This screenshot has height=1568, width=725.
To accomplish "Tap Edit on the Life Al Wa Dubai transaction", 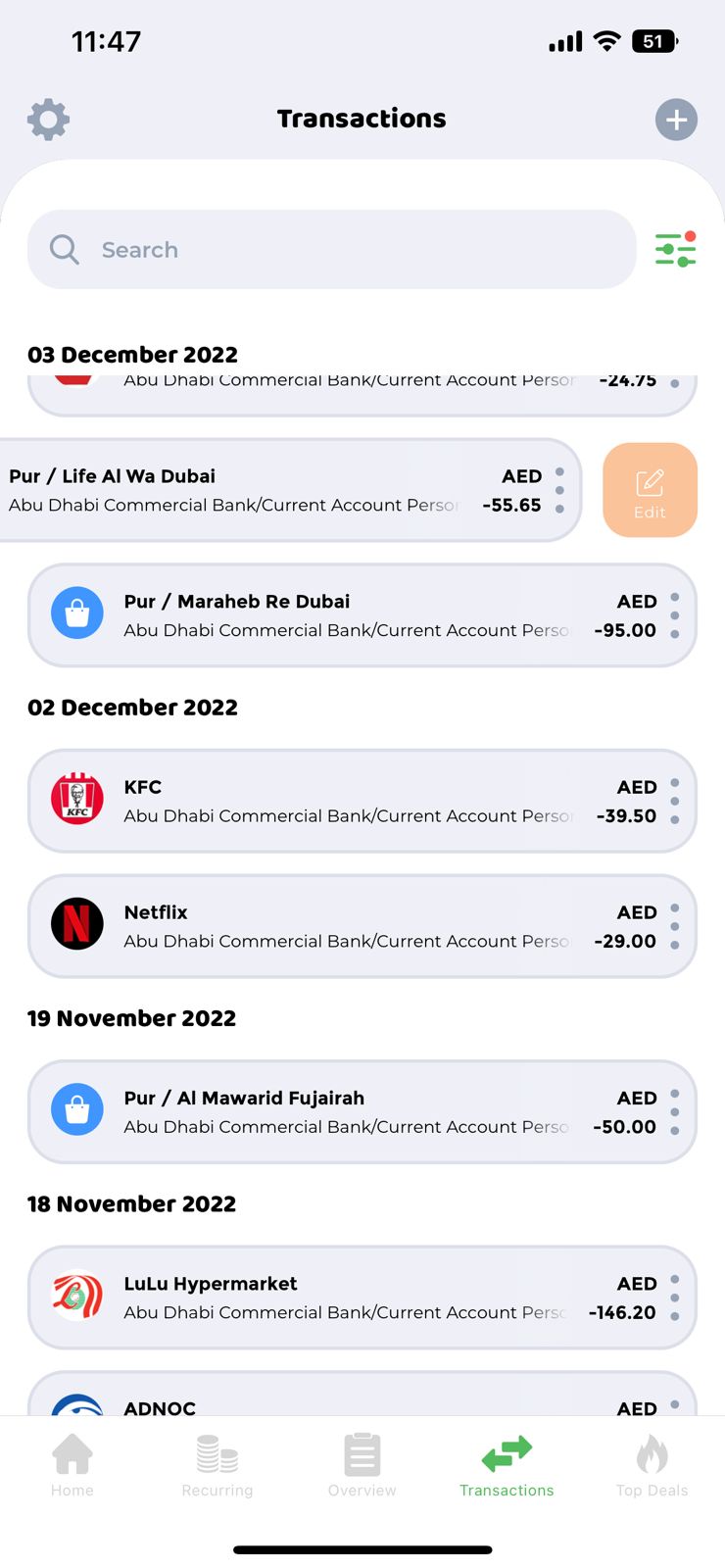I will 650,490.
